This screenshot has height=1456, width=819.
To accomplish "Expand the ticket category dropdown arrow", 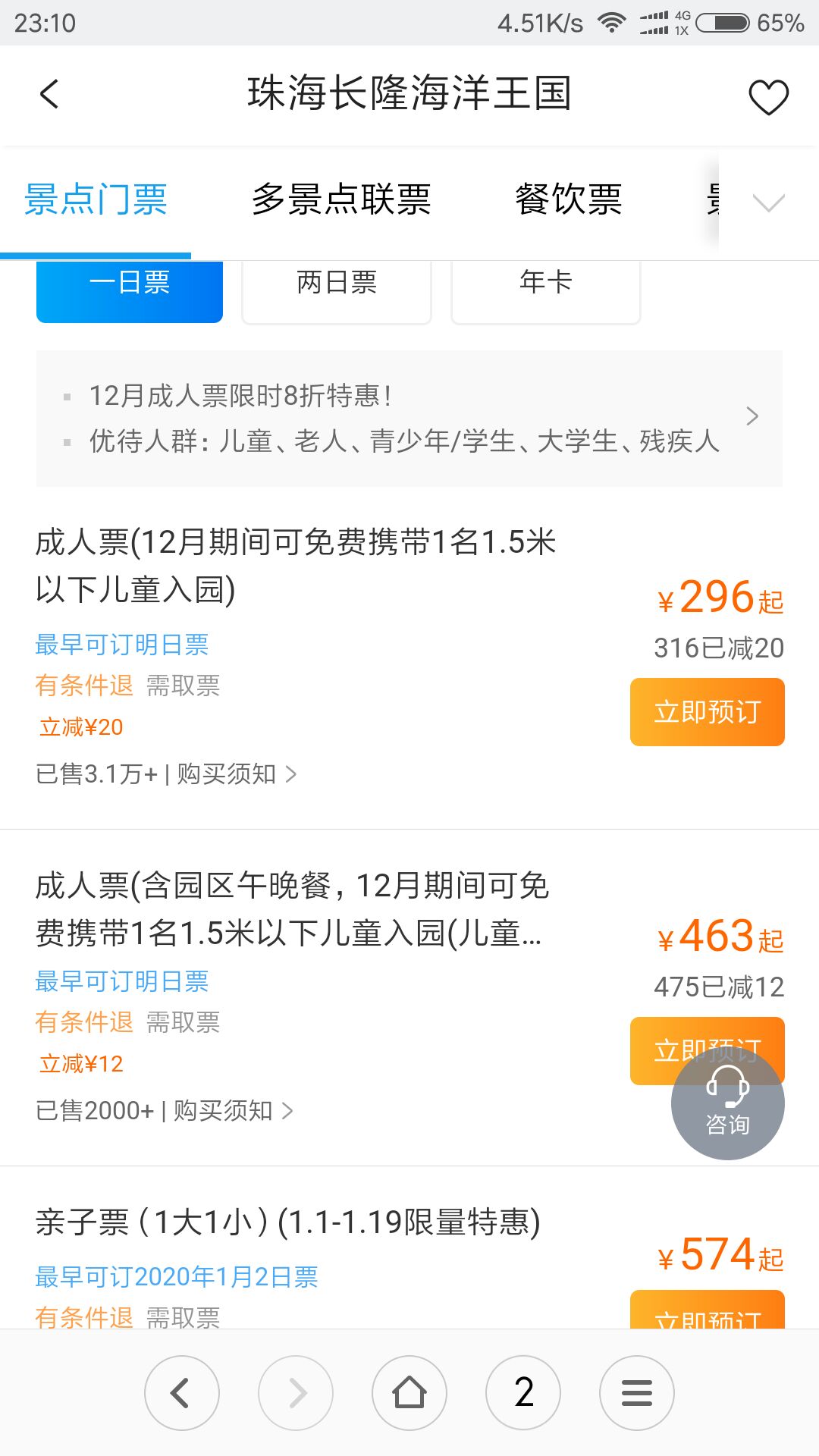I will pyautogui.click(x=768, y=202).
